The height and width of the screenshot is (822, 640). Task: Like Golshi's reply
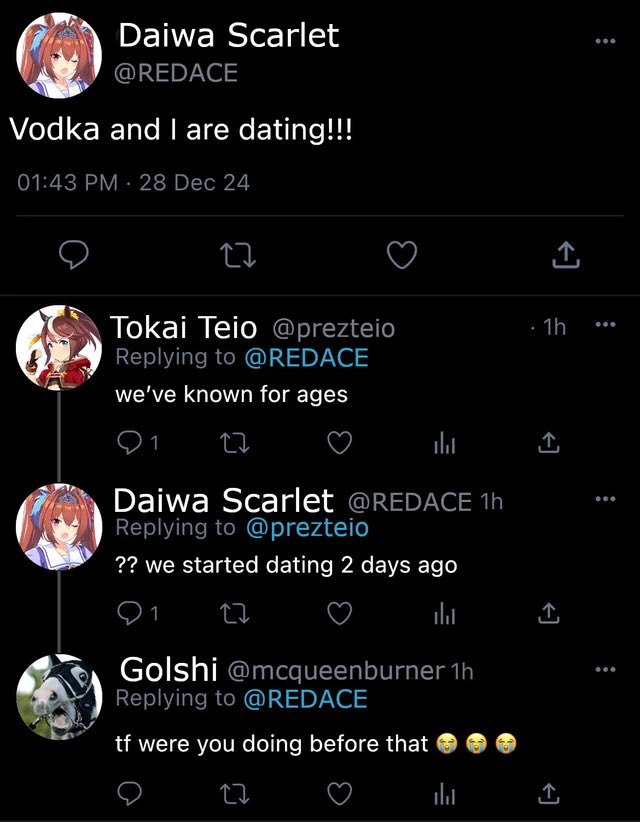point(339,794)
